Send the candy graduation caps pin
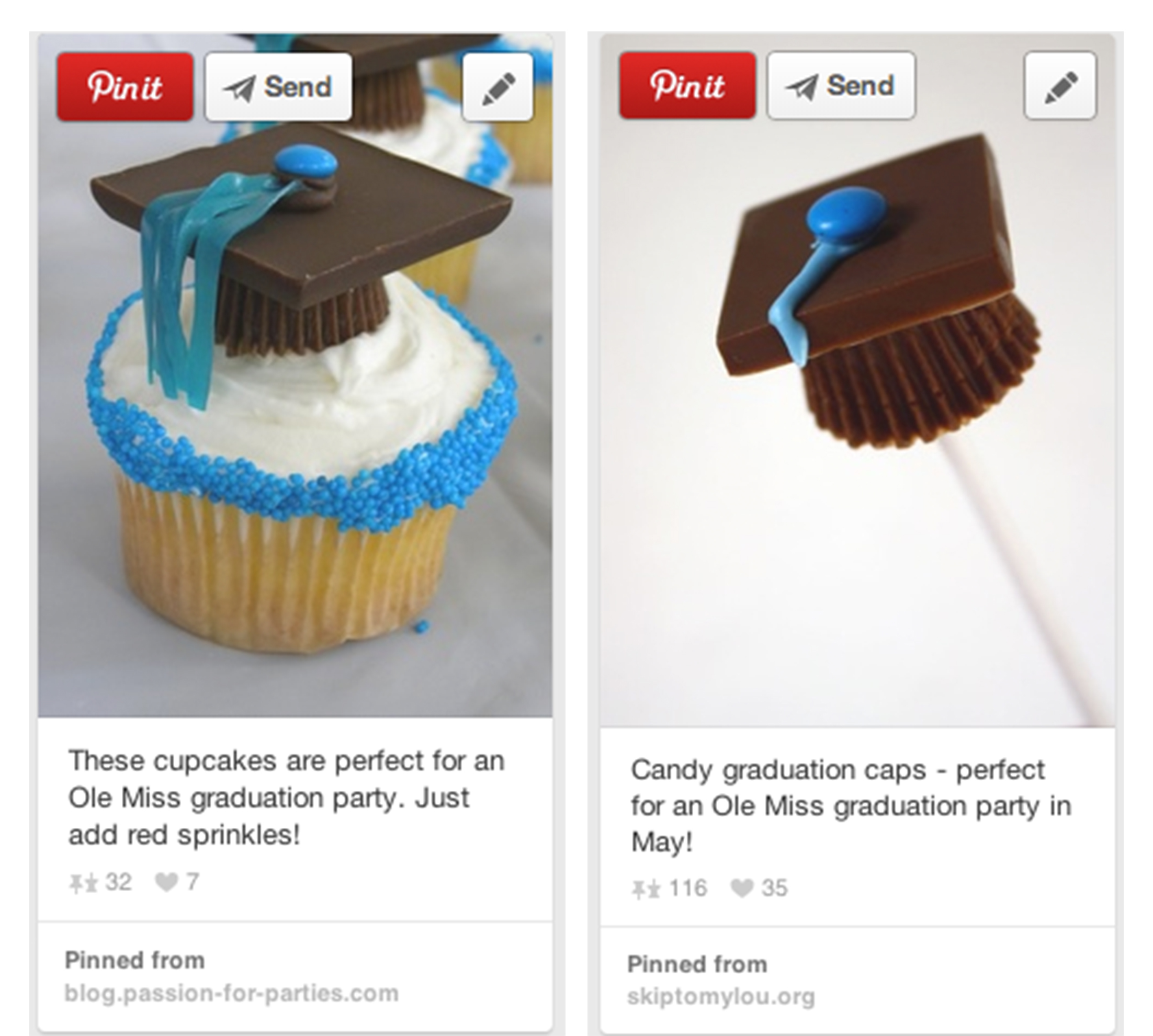 (841, 86)
